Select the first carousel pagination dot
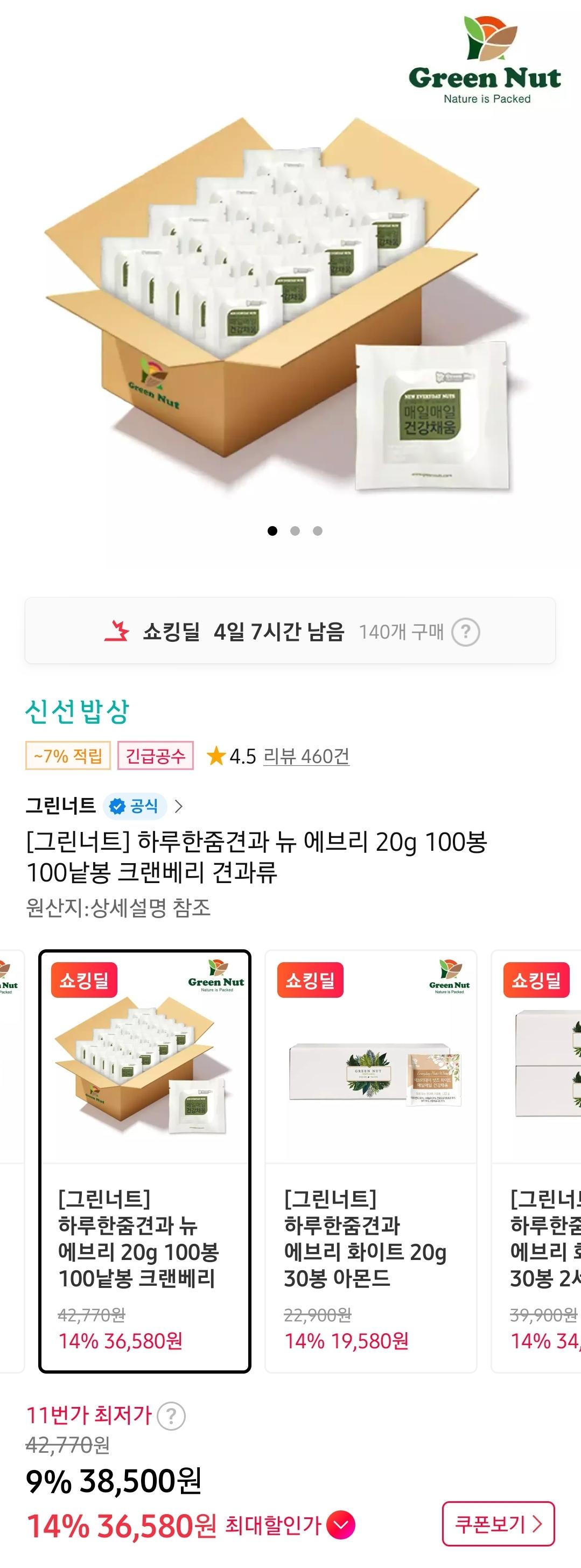 (x=272, y=531)
